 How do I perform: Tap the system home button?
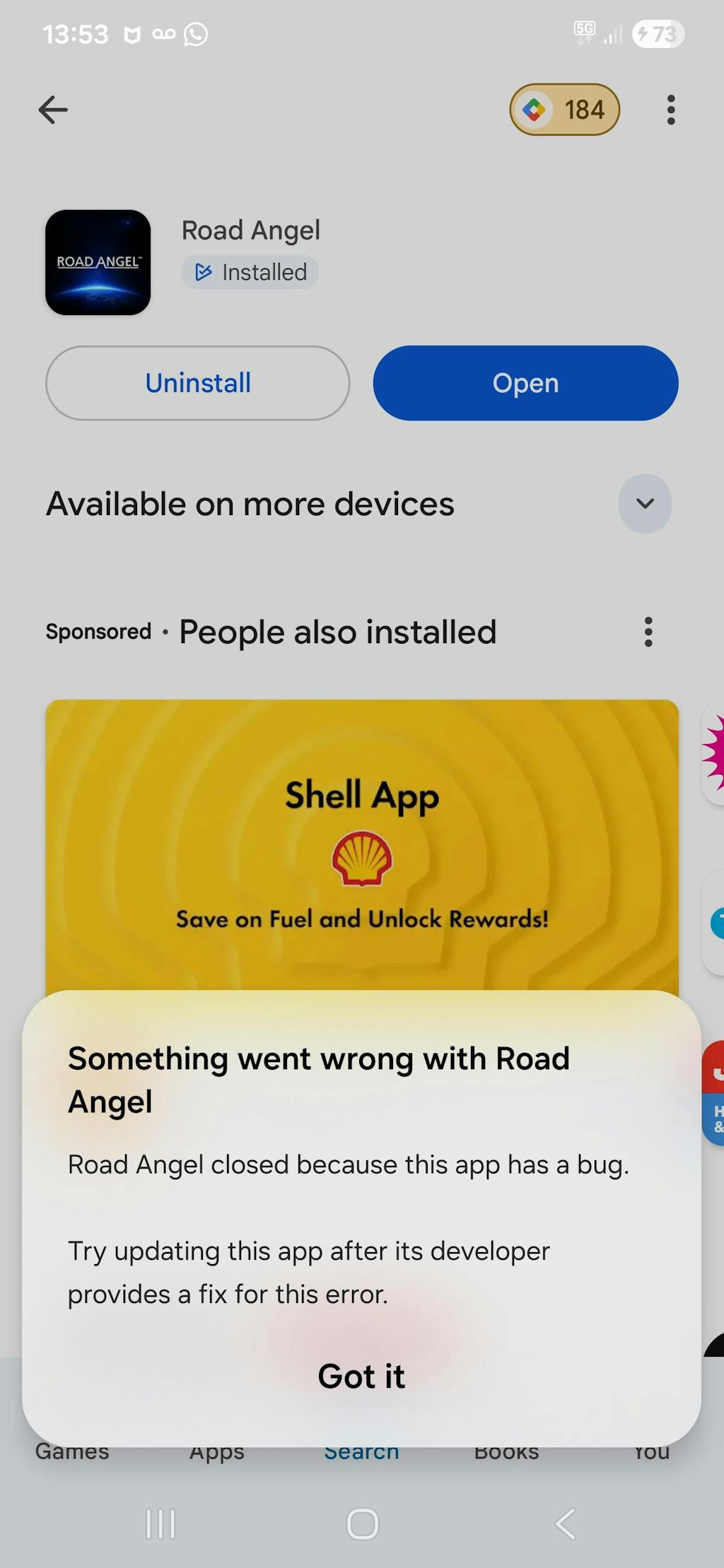362,1524
